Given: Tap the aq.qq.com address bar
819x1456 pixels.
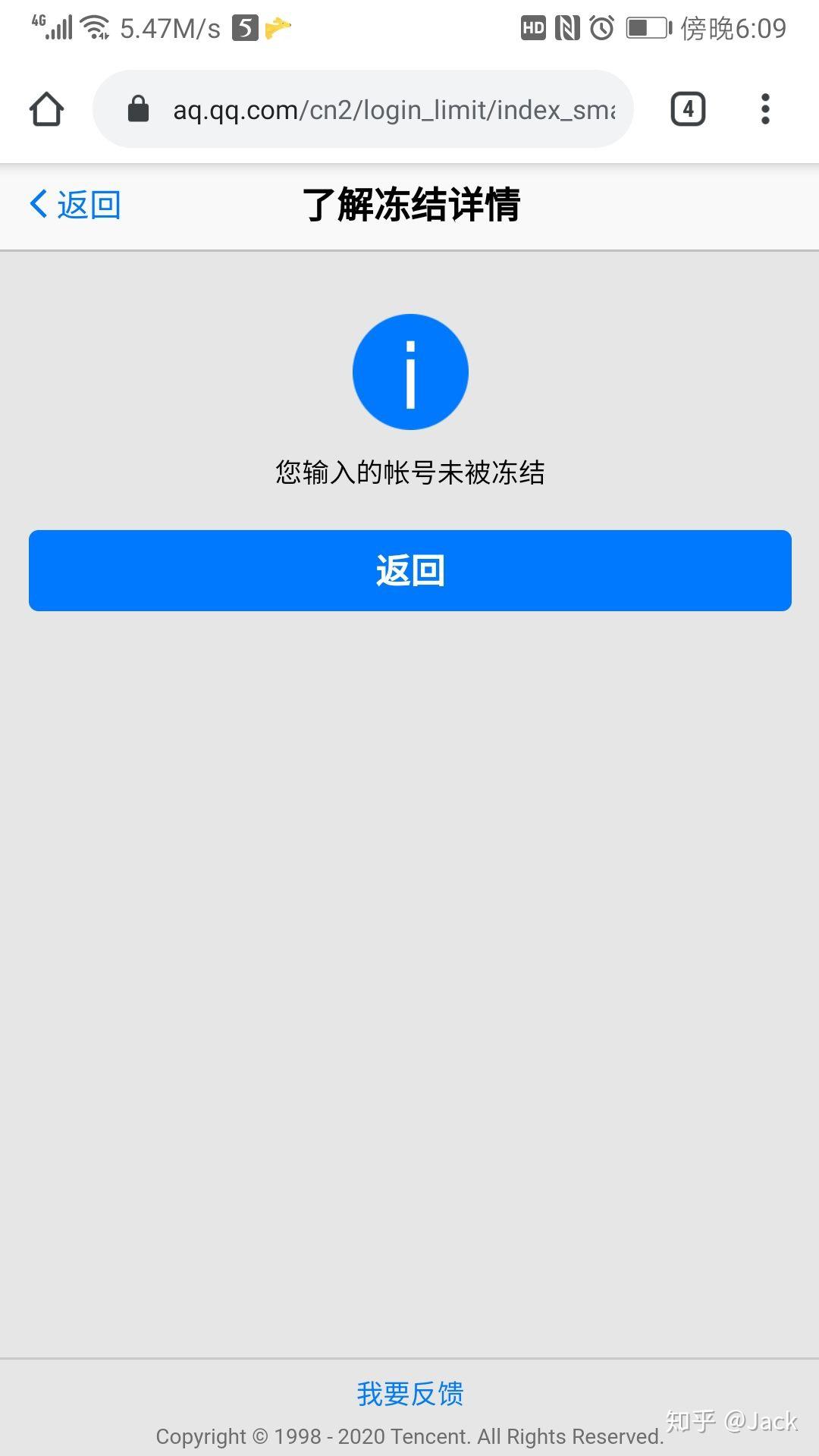Looking at the screenshot, I should coord(363,109).
